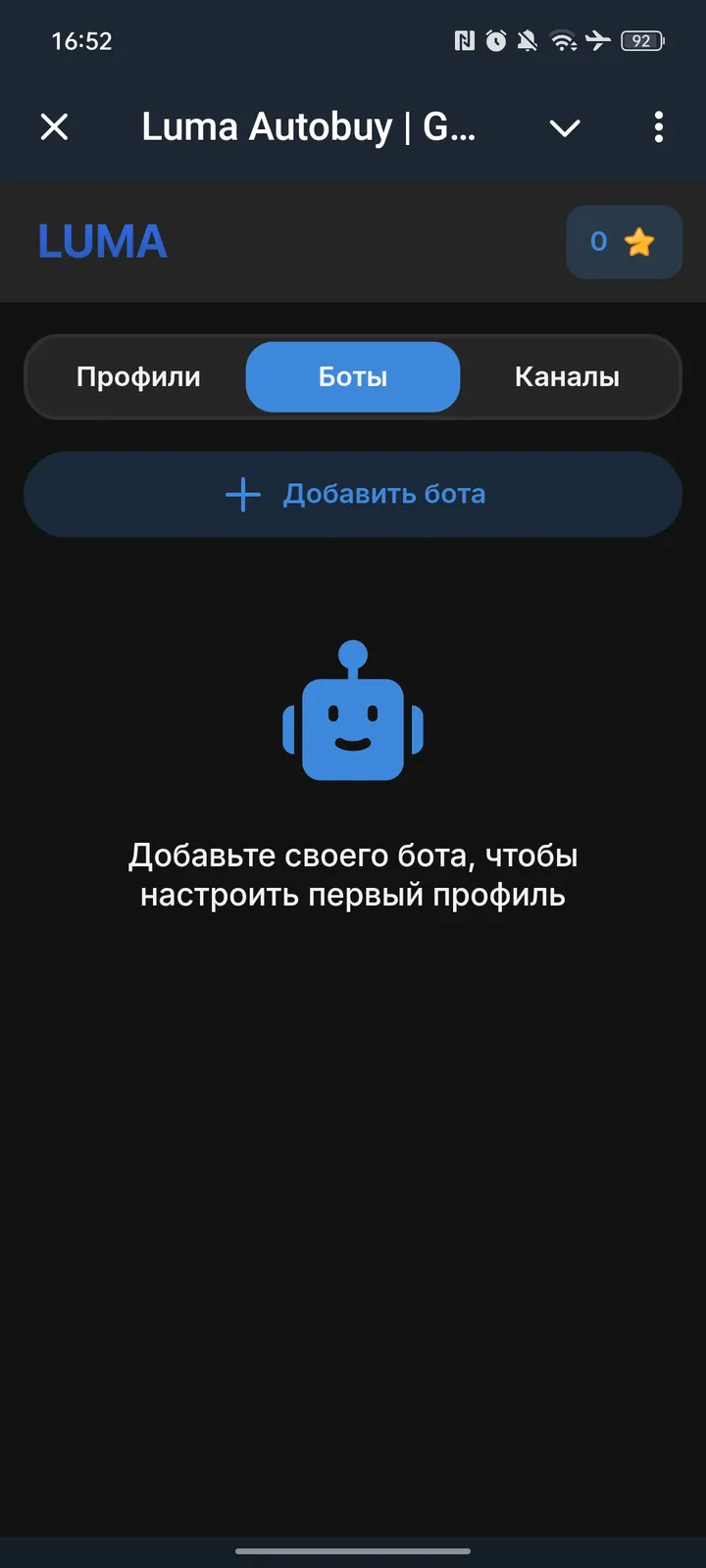Open the LUMA logo

point(101,242)
